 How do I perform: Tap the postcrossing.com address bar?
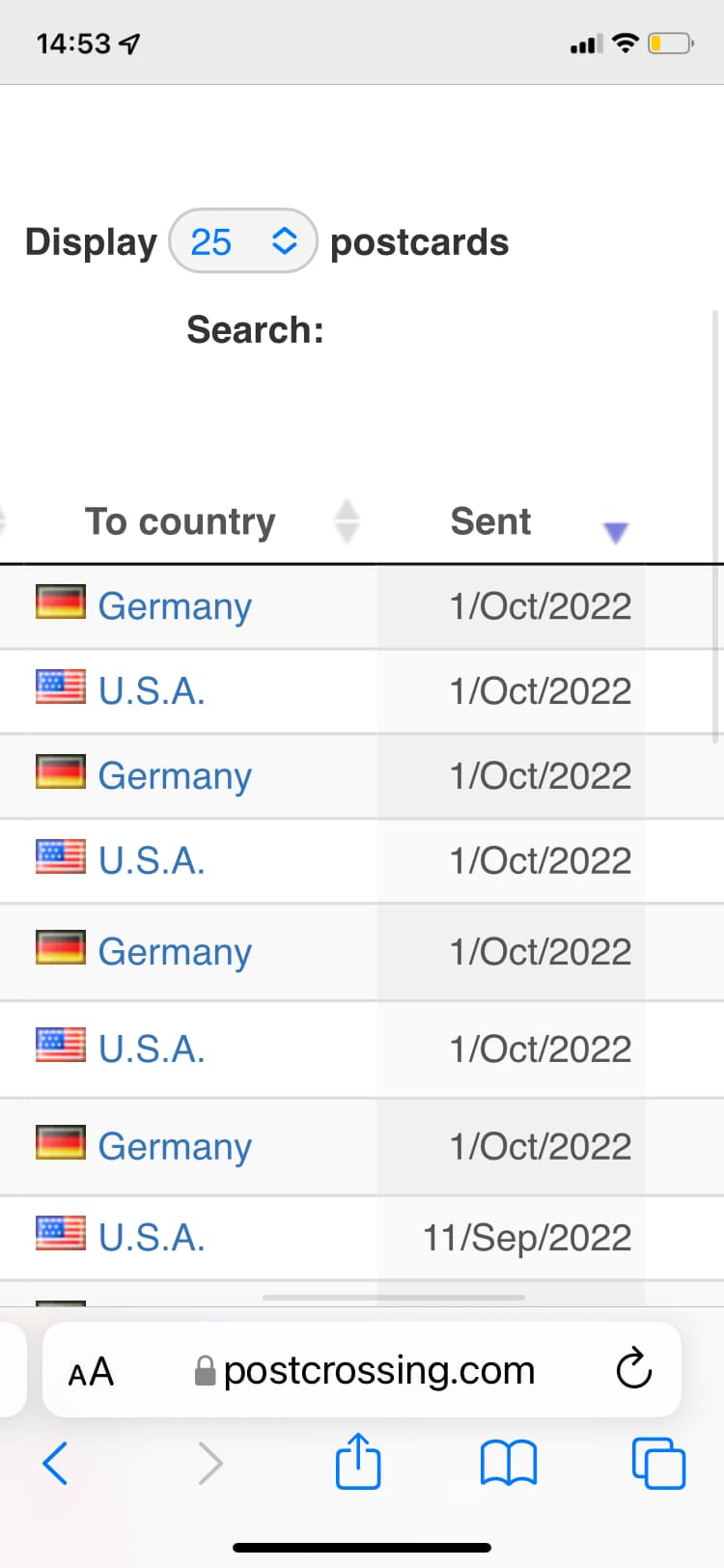(362, 1369)
